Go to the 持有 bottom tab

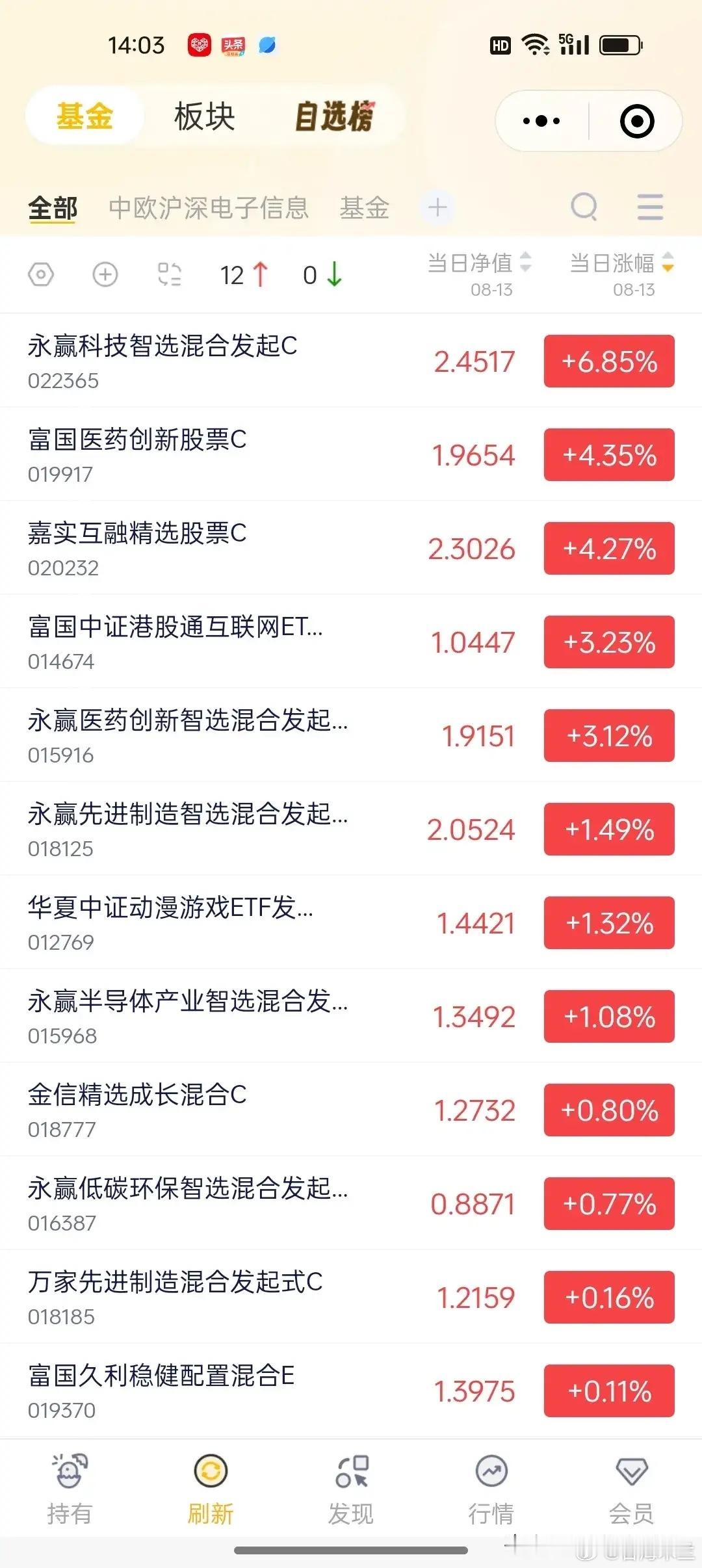[70, 1489]
